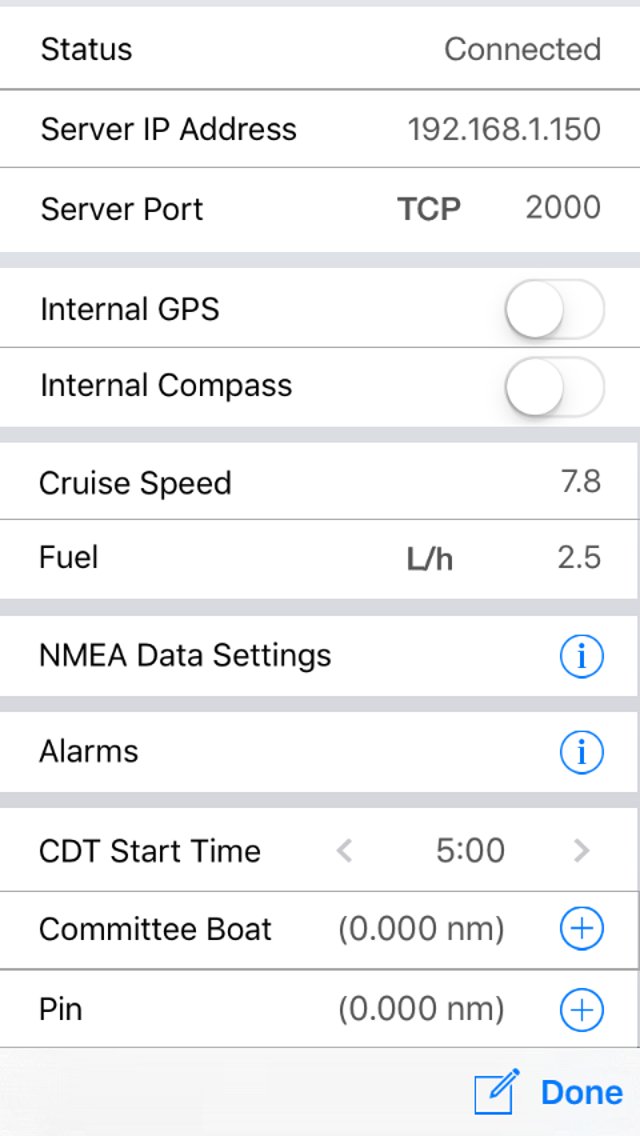
Task: Edit the Cruise Speed value
Action: pyautogui.click(x=581, y=482)
